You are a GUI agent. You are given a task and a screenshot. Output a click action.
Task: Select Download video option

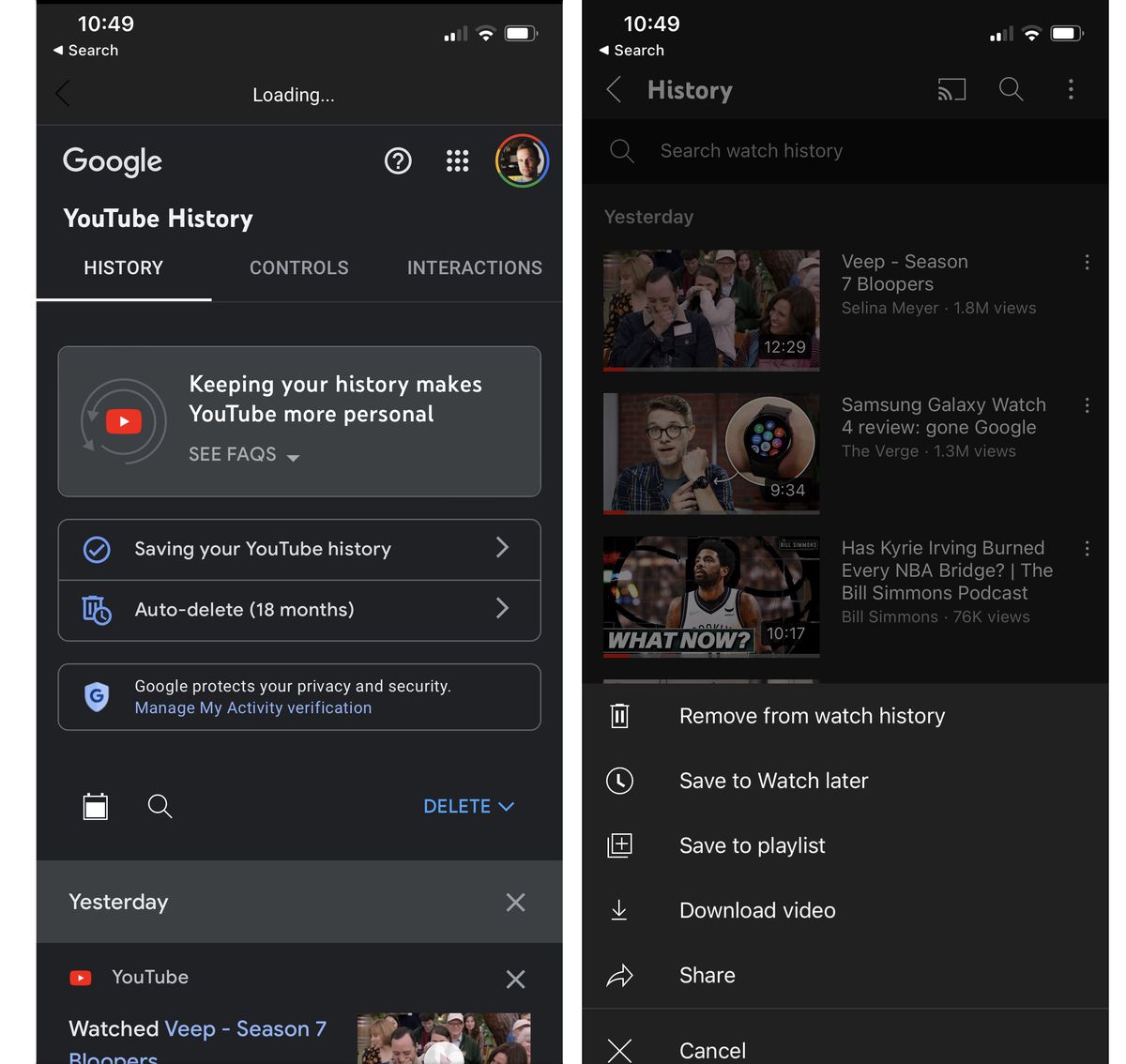click(x=756, y=910)
